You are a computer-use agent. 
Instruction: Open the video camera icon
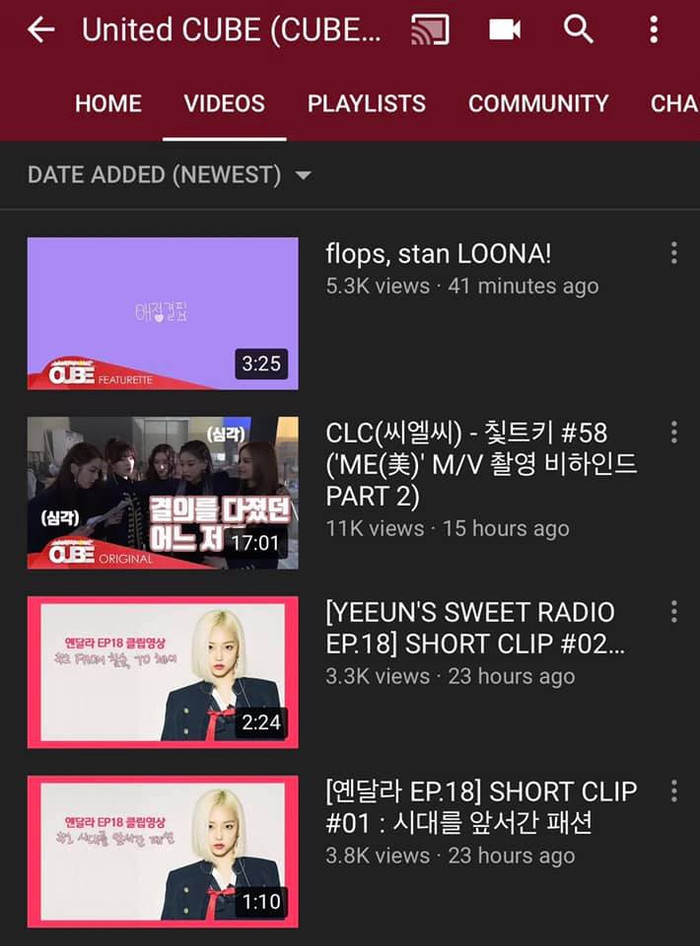505,30
